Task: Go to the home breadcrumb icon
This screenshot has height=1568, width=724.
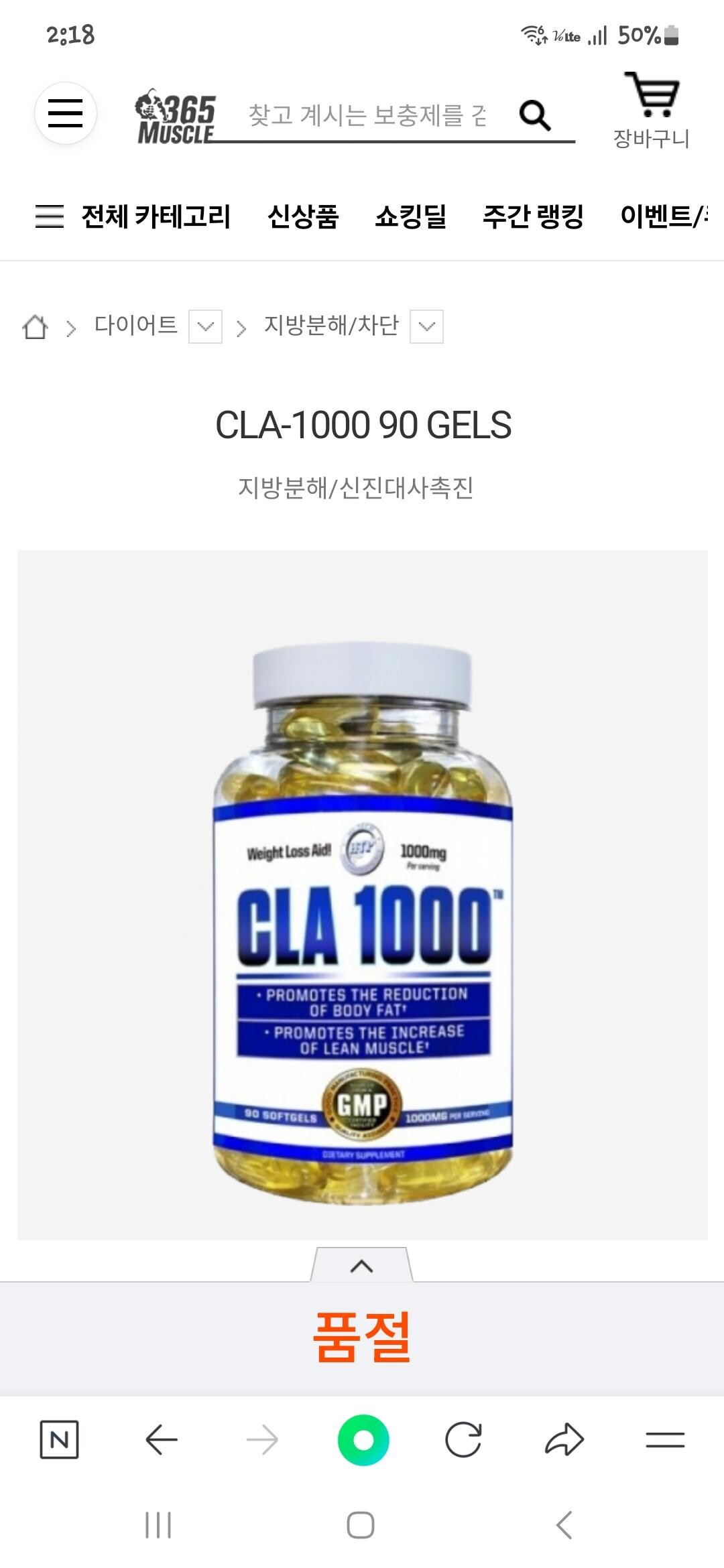Action: click(x=35, y=327)
